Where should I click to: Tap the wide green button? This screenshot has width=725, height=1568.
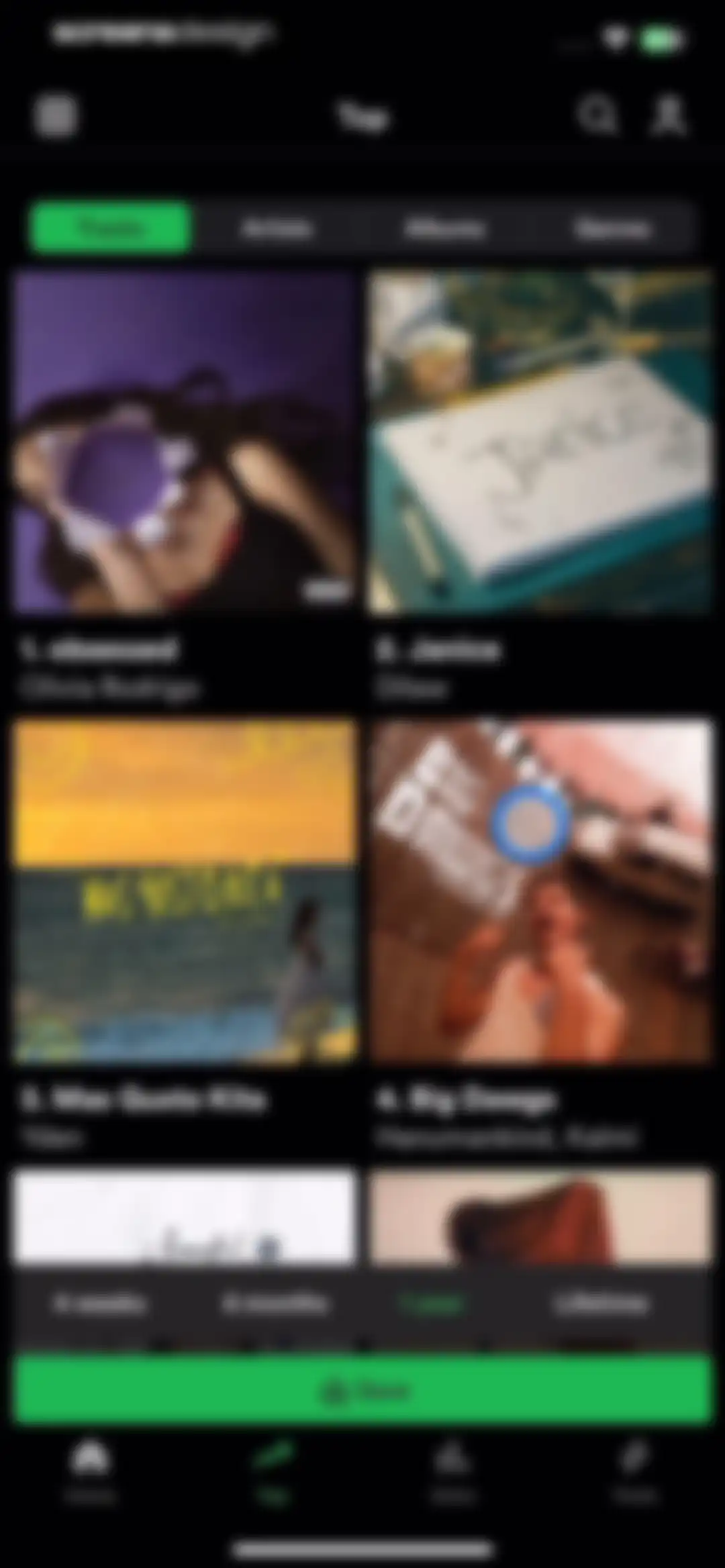363,1388
